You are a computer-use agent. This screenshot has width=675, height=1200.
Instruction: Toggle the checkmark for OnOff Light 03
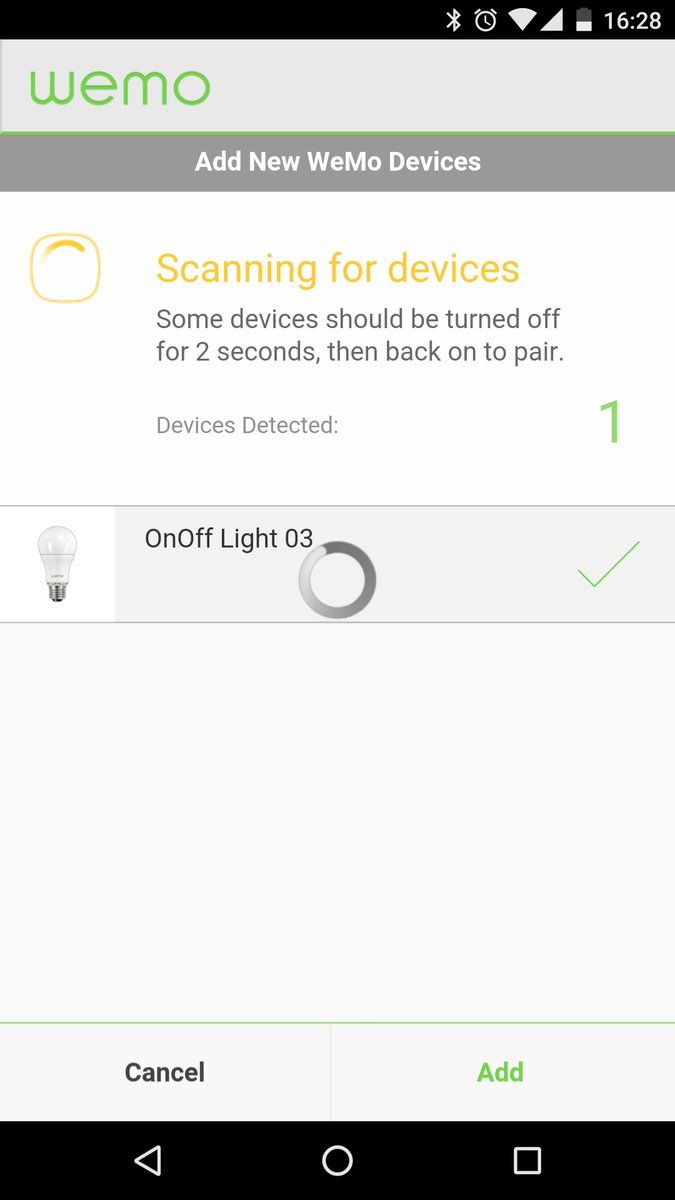(x=608, y=564)
